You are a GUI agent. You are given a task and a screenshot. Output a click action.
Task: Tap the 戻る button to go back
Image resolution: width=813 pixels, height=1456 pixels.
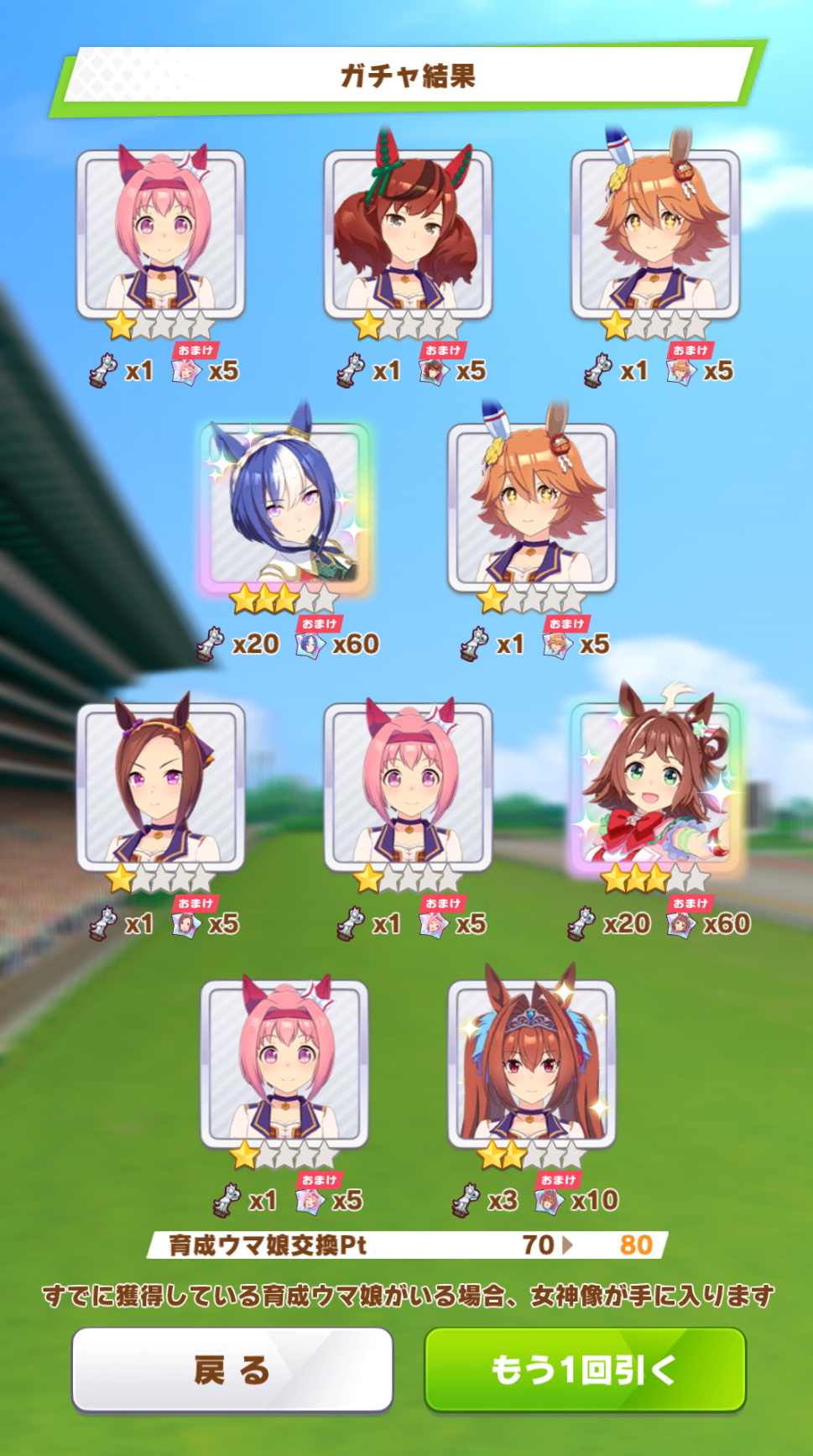pyautogui.click(x=232, y=1370)
